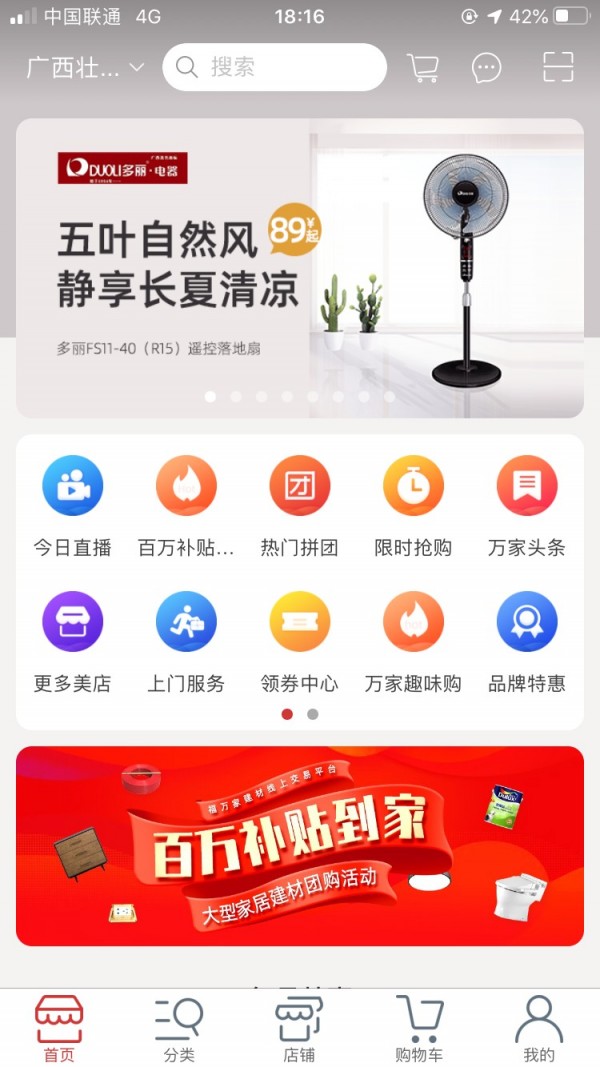Open 领券中心 coupon center
Screen dimensions: 600x1067
pyautogui.click(x=299, y=642)
